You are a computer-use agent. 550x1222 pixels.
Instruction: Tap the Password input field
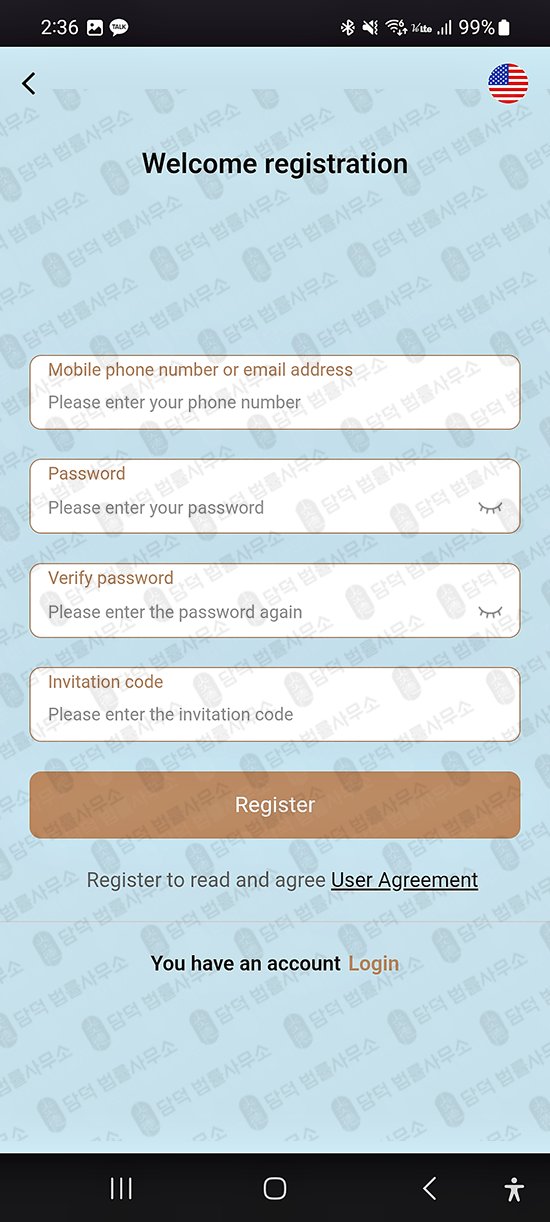(x=275, y=496)
